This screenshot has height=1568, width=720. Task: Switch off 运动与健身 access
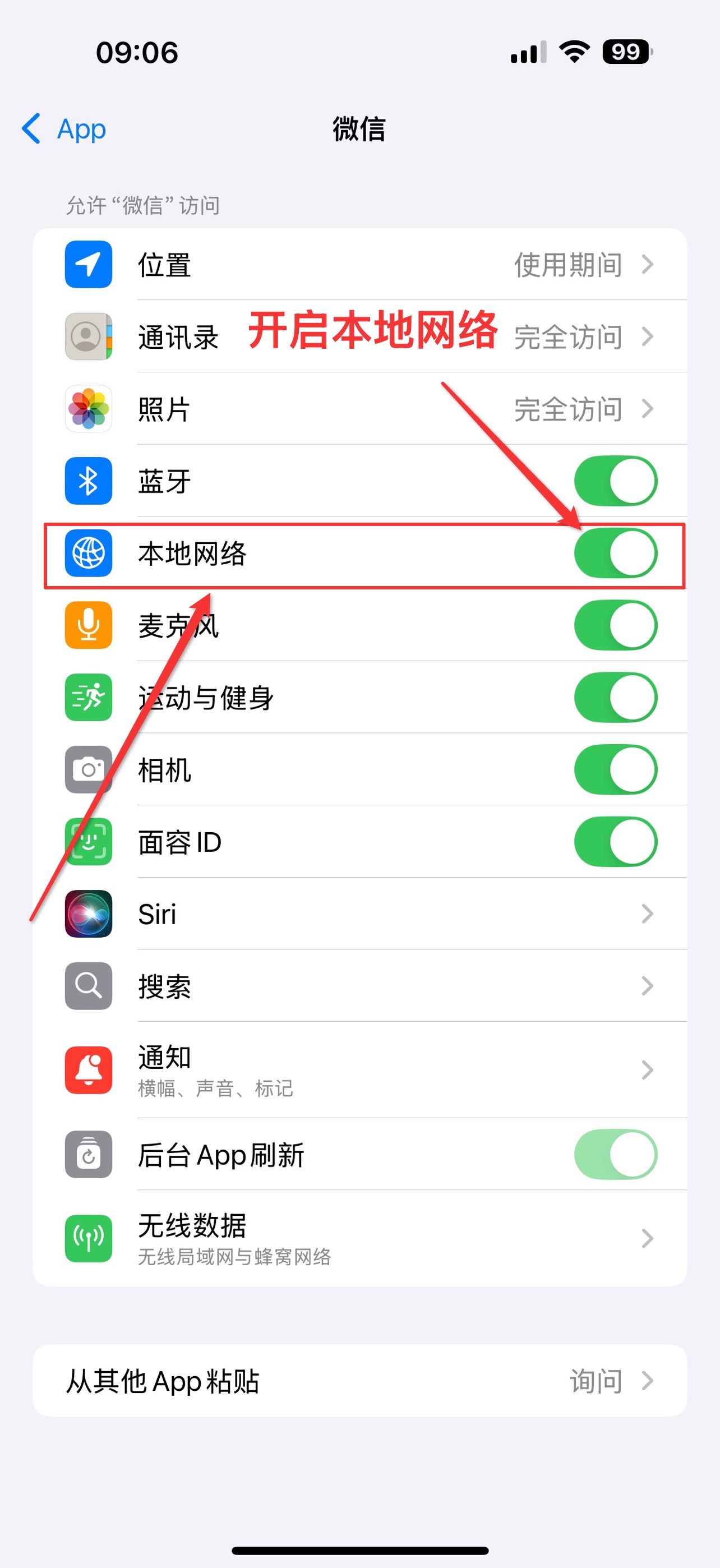click(615, 698)
